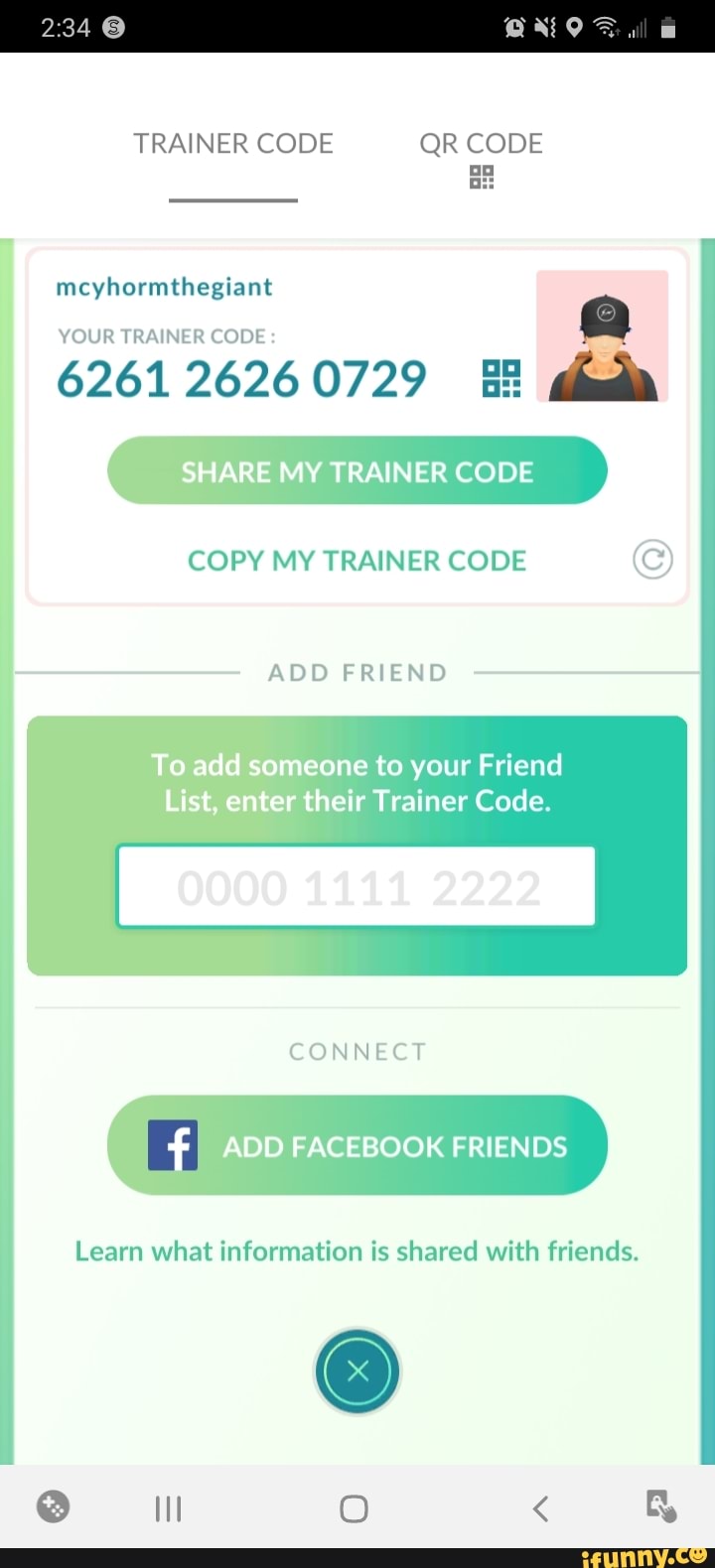Tap the game controller icon in the navigation bar

[x=54, y=1507]
